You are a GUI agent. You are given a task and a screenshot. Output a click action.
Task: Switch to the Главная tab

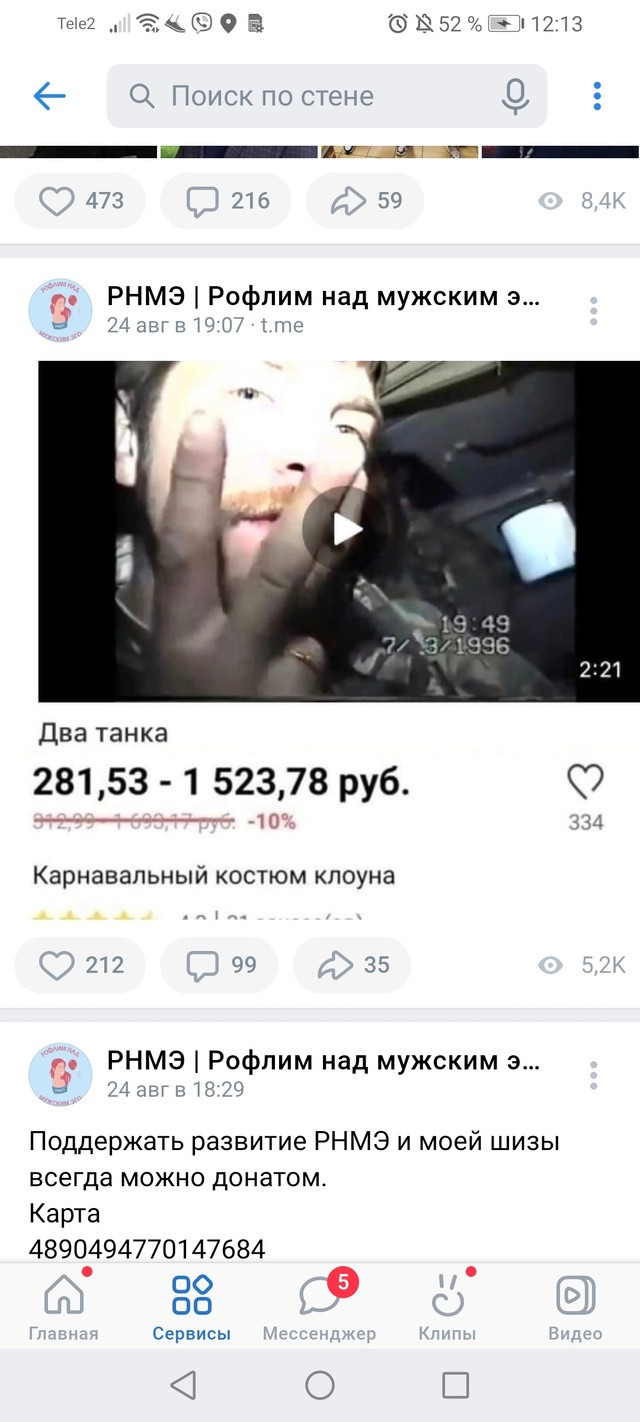tap(64, 1305)
